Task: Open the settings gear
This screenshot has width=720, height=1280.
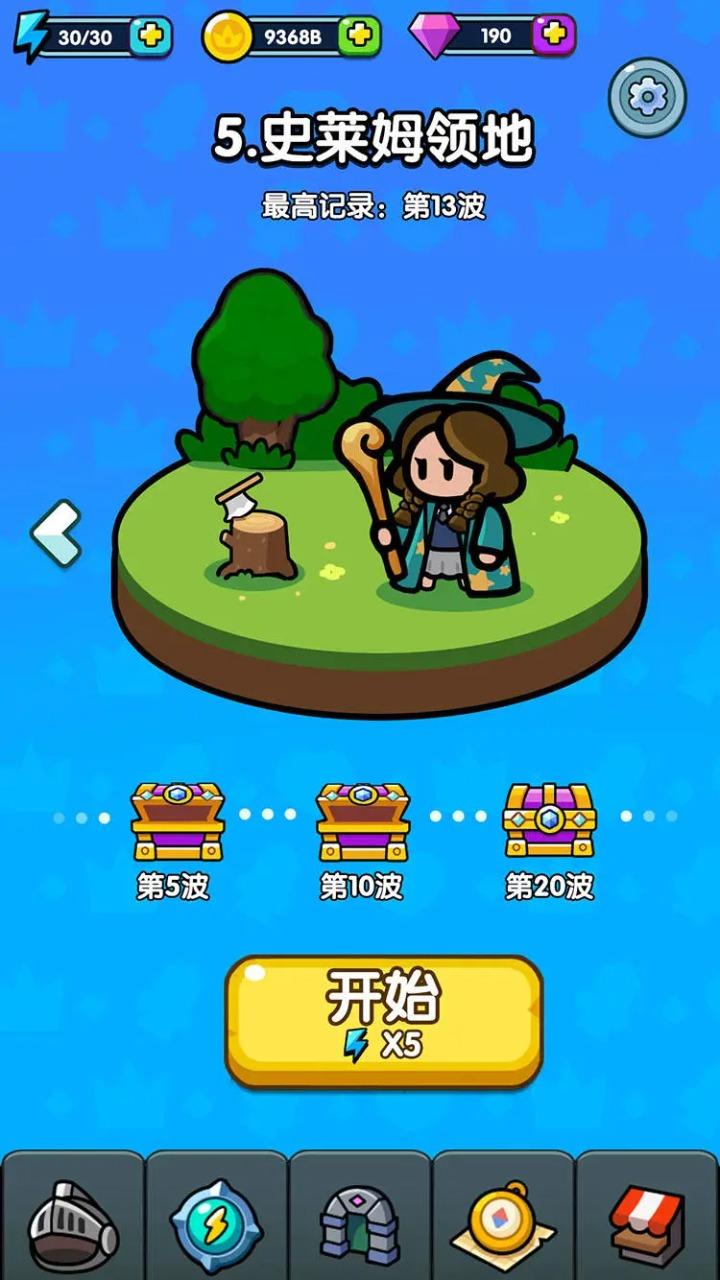Action: [x=647, y=97]
